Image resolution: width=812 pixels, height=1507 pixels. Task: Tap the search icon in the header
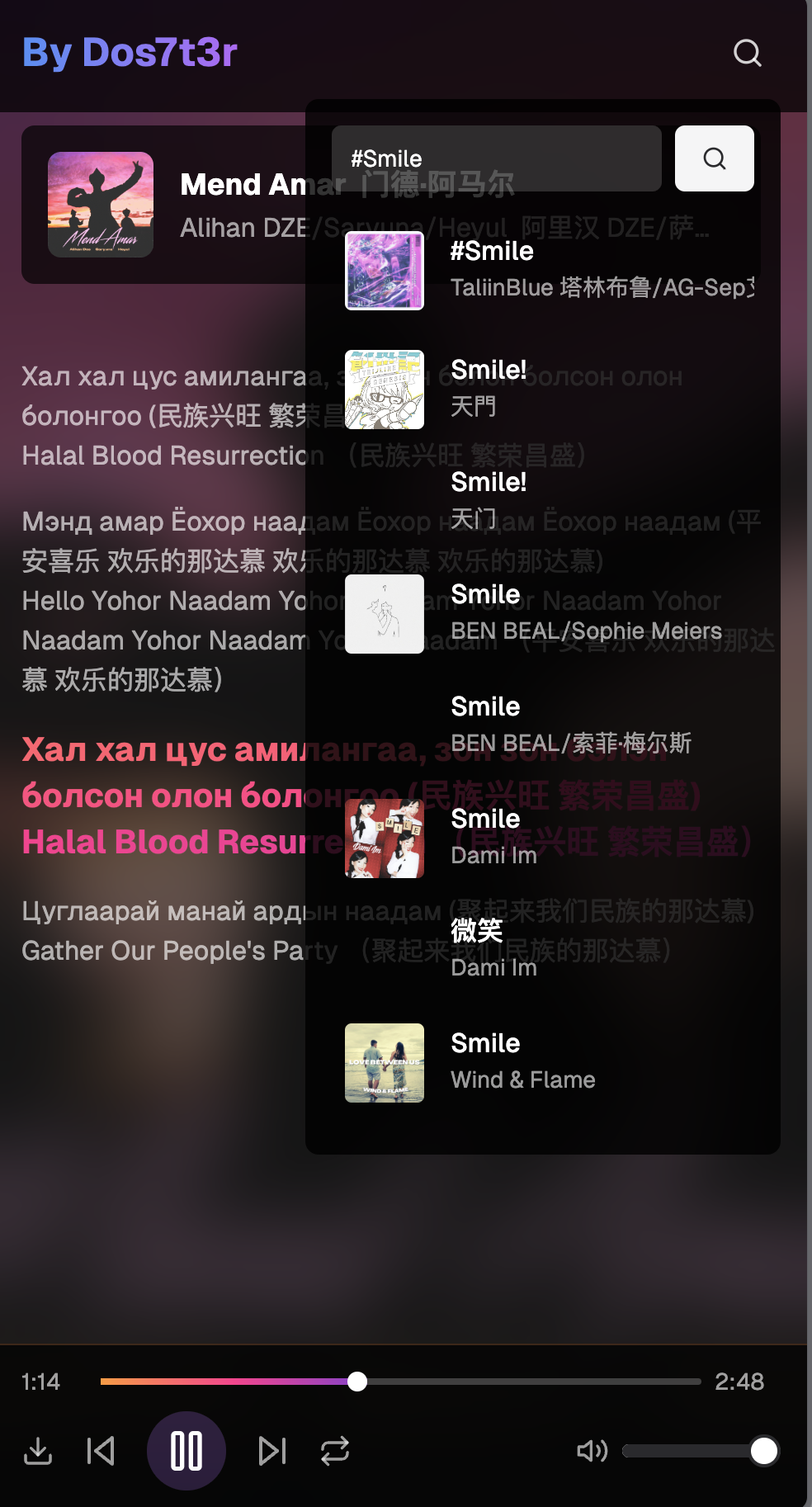(x=747, y=53)
